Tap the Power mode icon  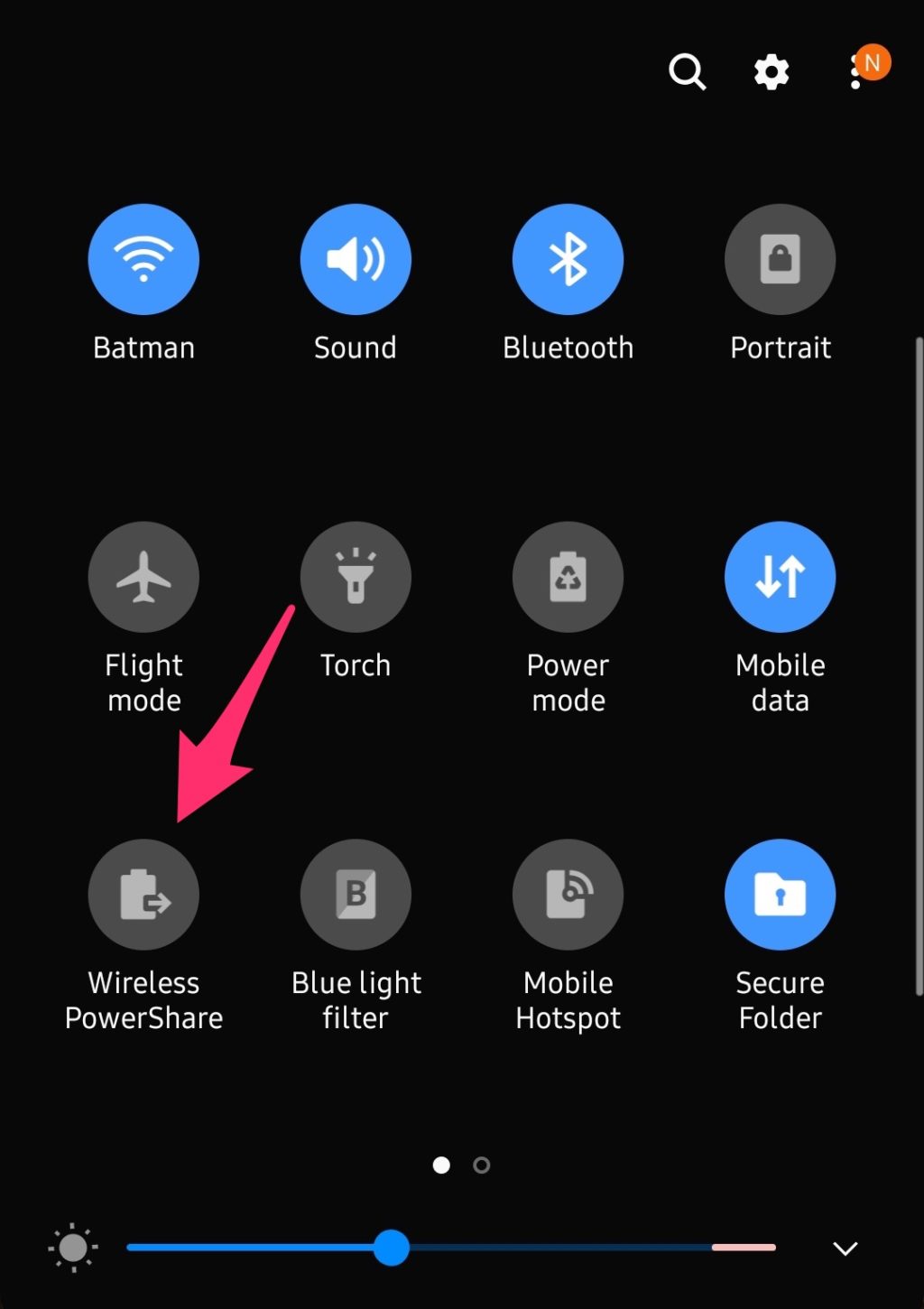[x=568, y=577]
